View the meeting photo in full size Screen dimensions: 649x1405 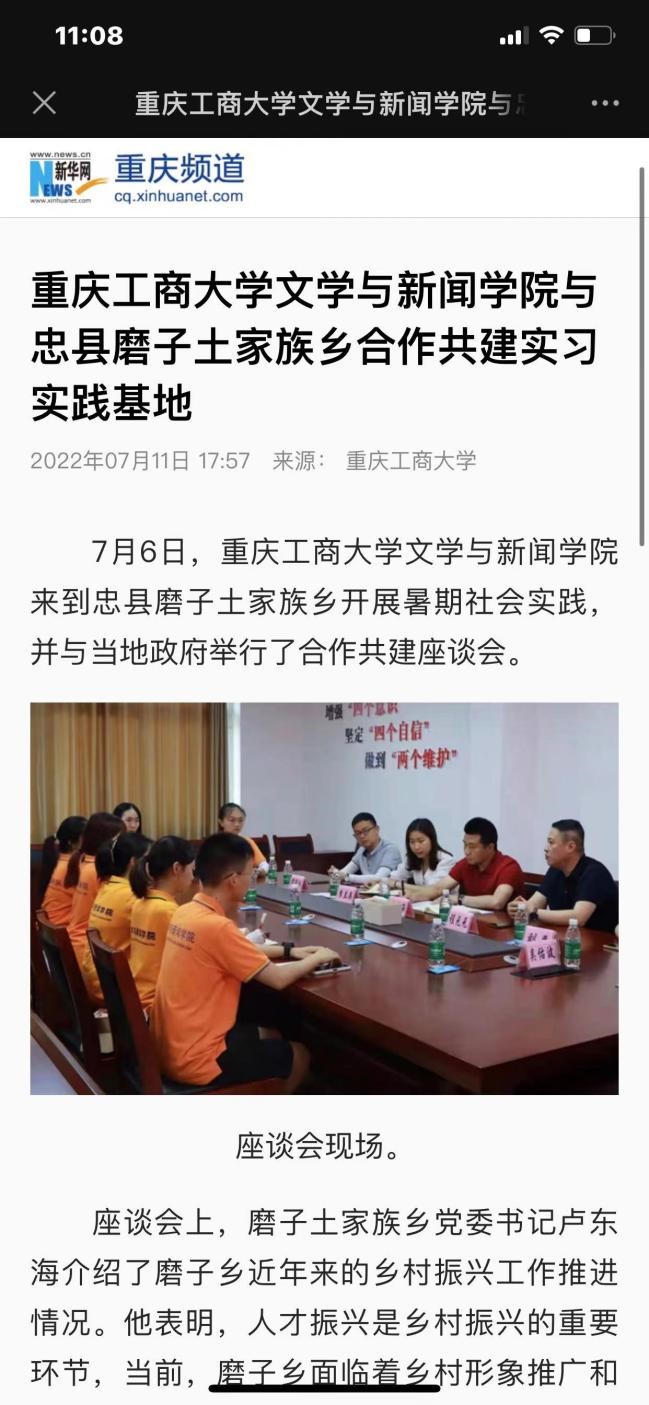(x=324, y=897)
